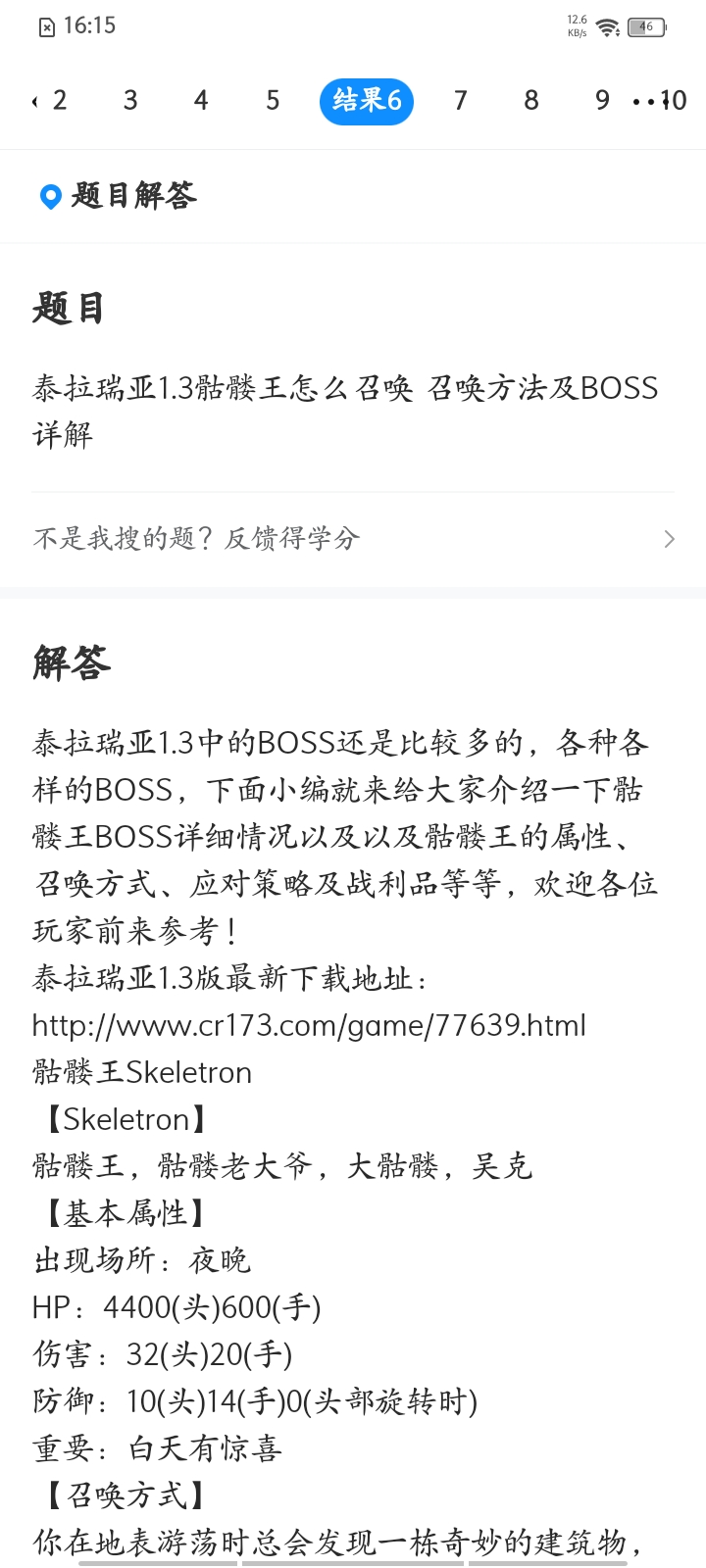This screenshot has width=706, height=1568.
Task: Switch to result 3 tab
Action: pyautogui.click(x=130, y=101)
